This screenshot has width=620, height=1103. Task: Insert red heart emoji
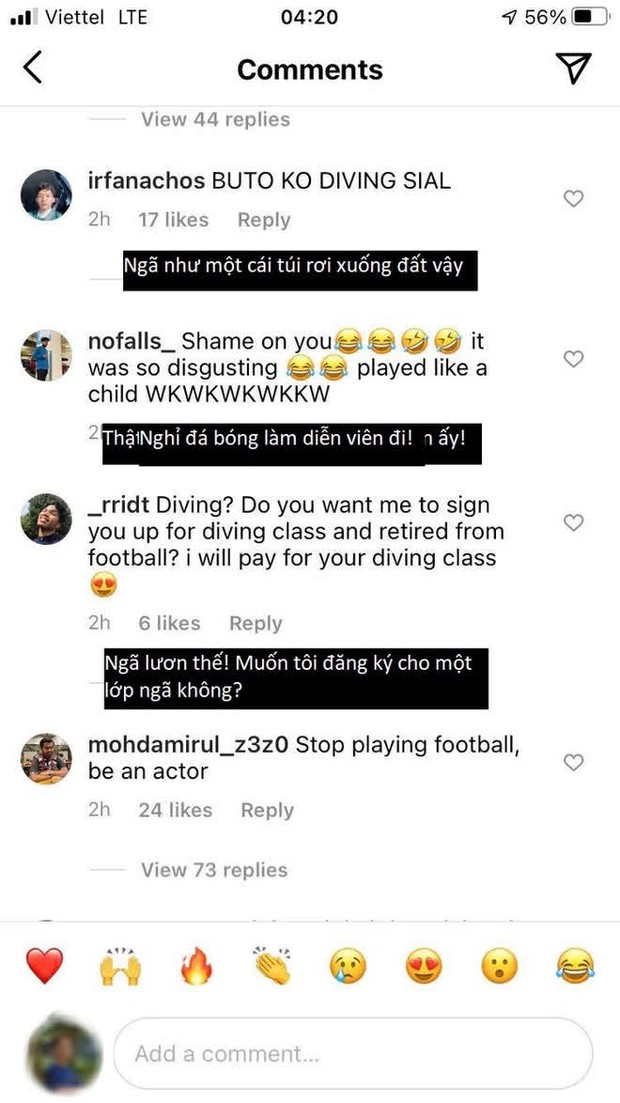pyautogui.click(x=44, y=966)
